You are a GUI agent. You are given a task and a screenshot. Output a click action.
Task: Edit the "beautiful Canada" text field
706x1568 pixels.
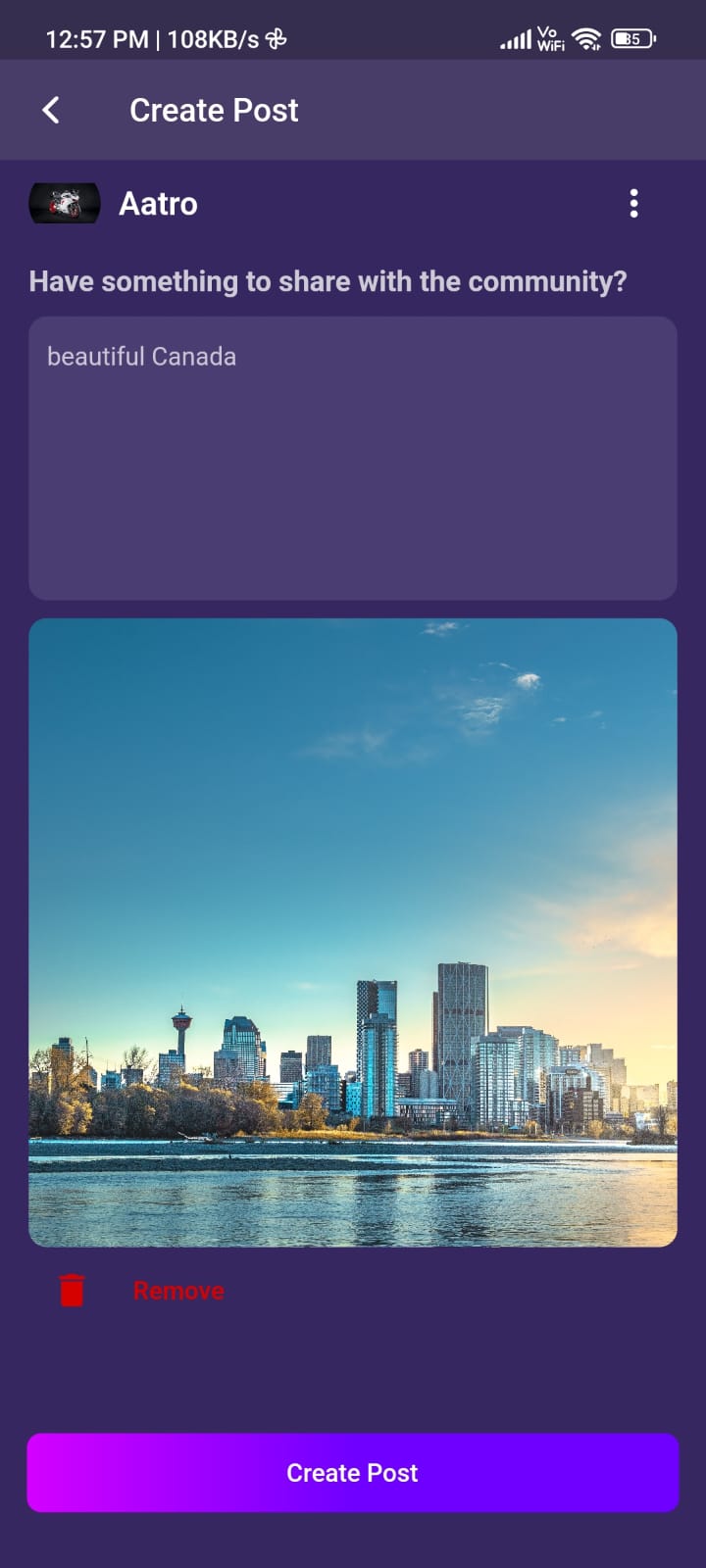click(x=352, y=458)
